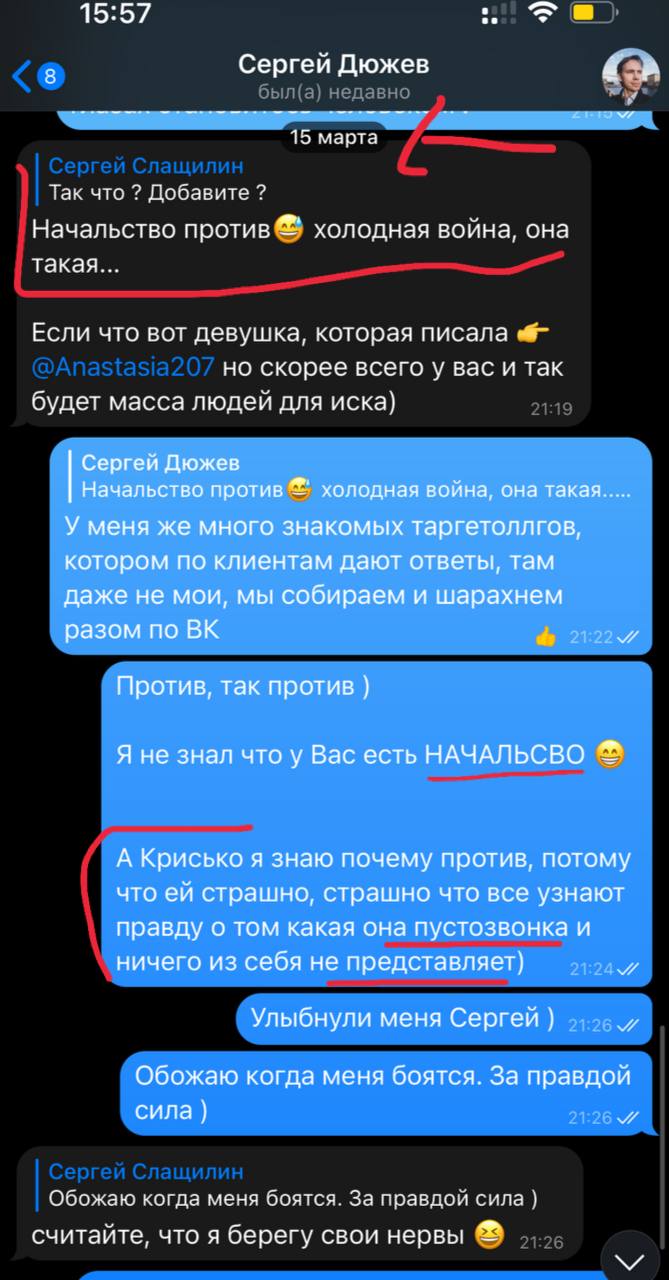Open Сергей Дюжев's profile photo

coord(629,76)
